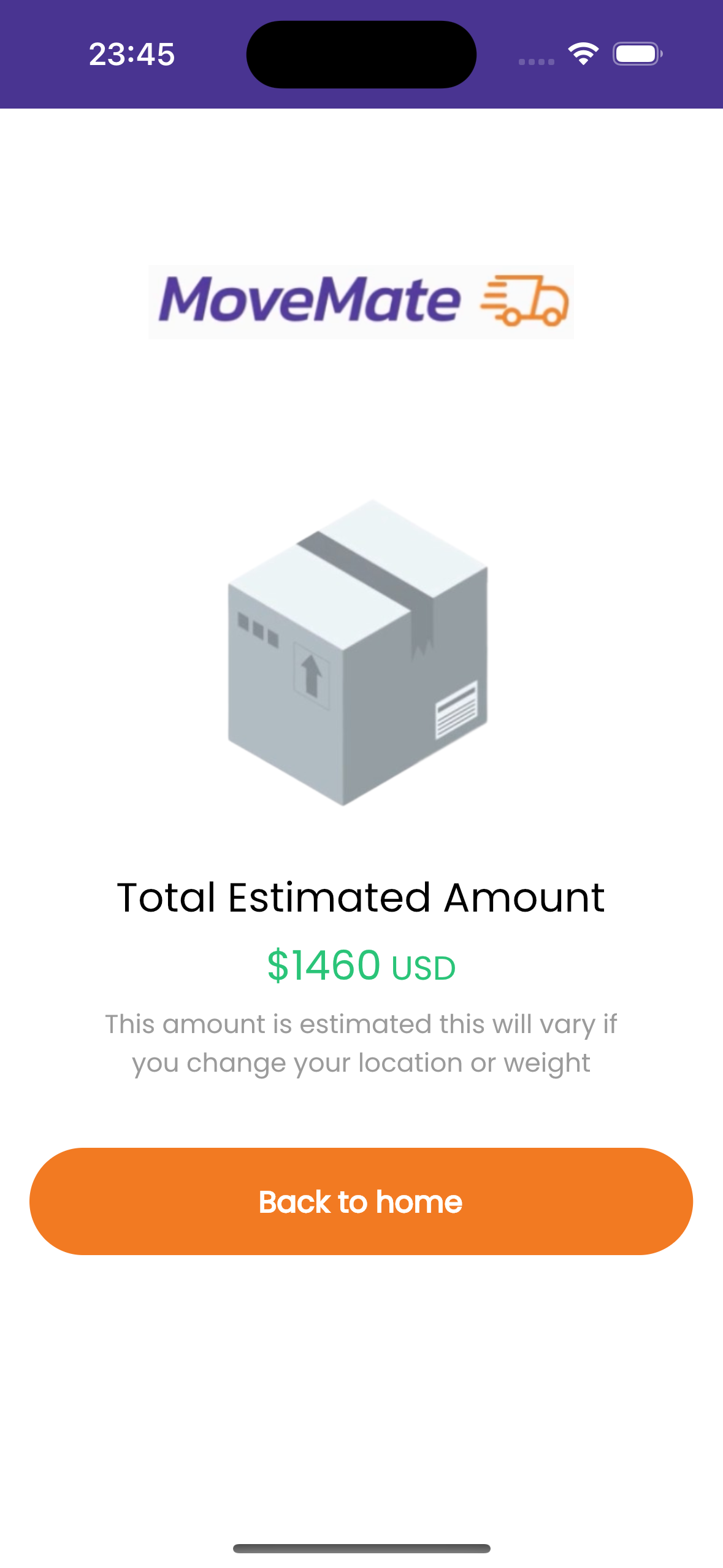Image resolution: width=723 pixels, height=1568 pixels.
Task: Click the clock showing 23:45
Action: click(132, 54)
